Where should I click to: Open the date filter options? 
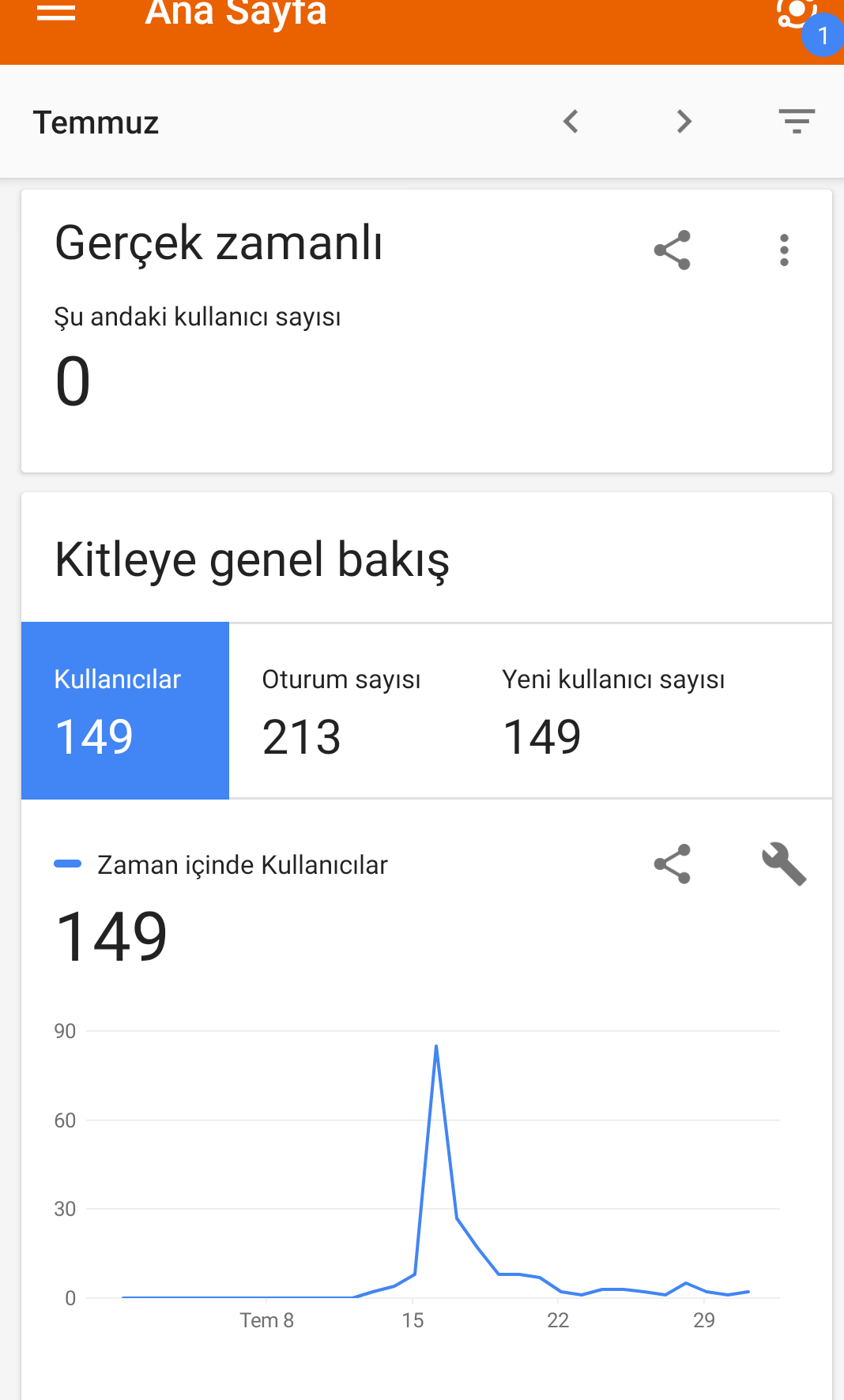point(797,122)
